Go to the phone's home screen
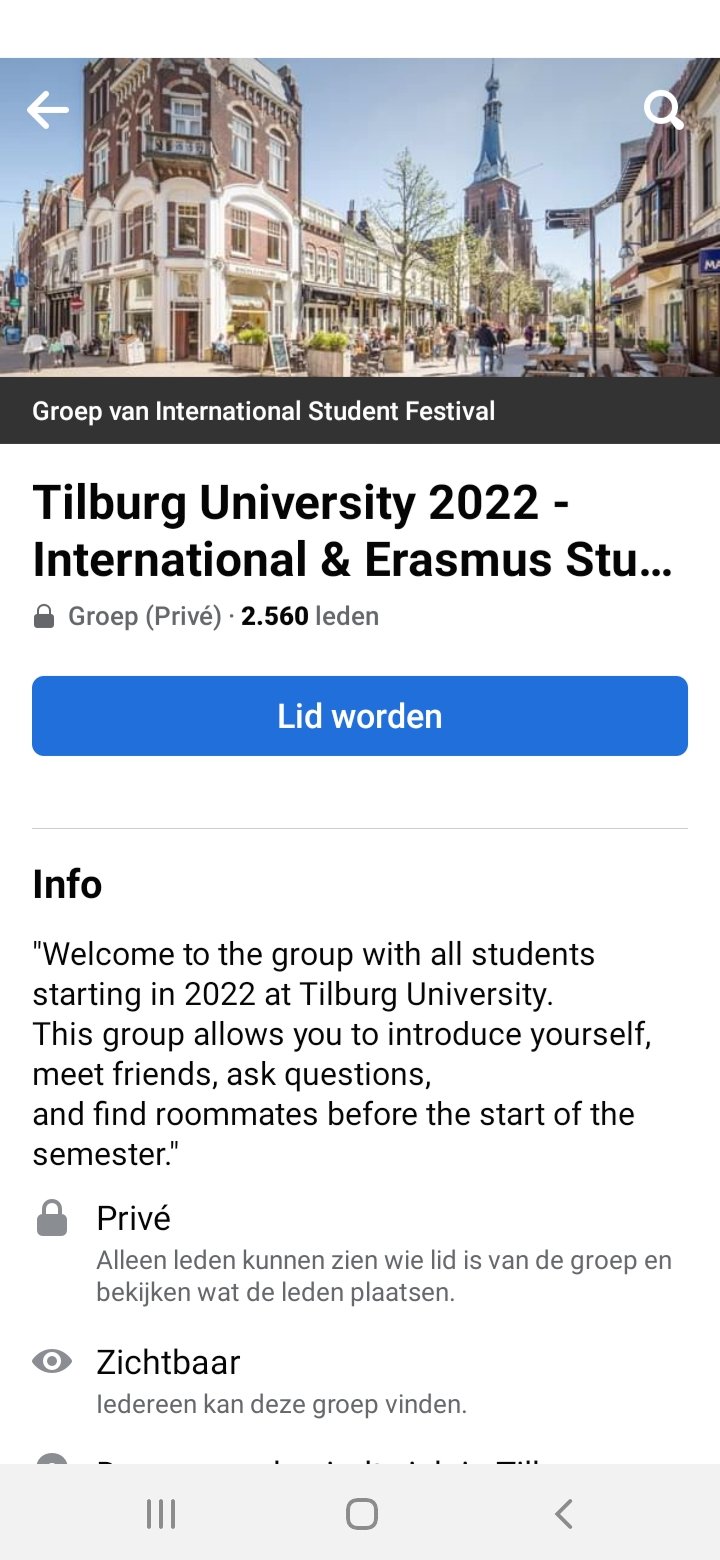This screenshot has height=1560, width=720. pos(361,1514)
